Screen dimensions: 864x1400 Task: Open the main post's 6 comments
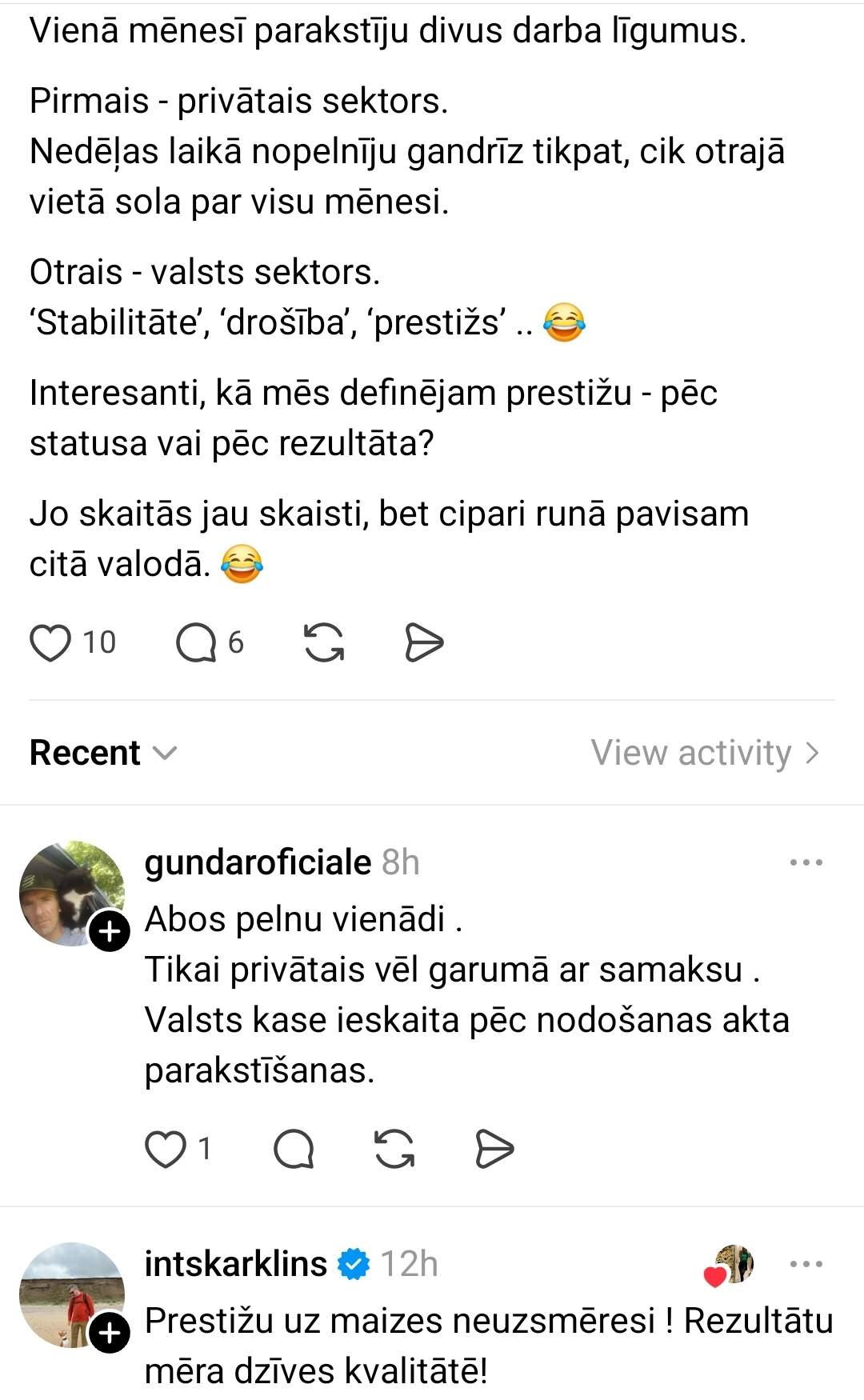pos(197,643)
